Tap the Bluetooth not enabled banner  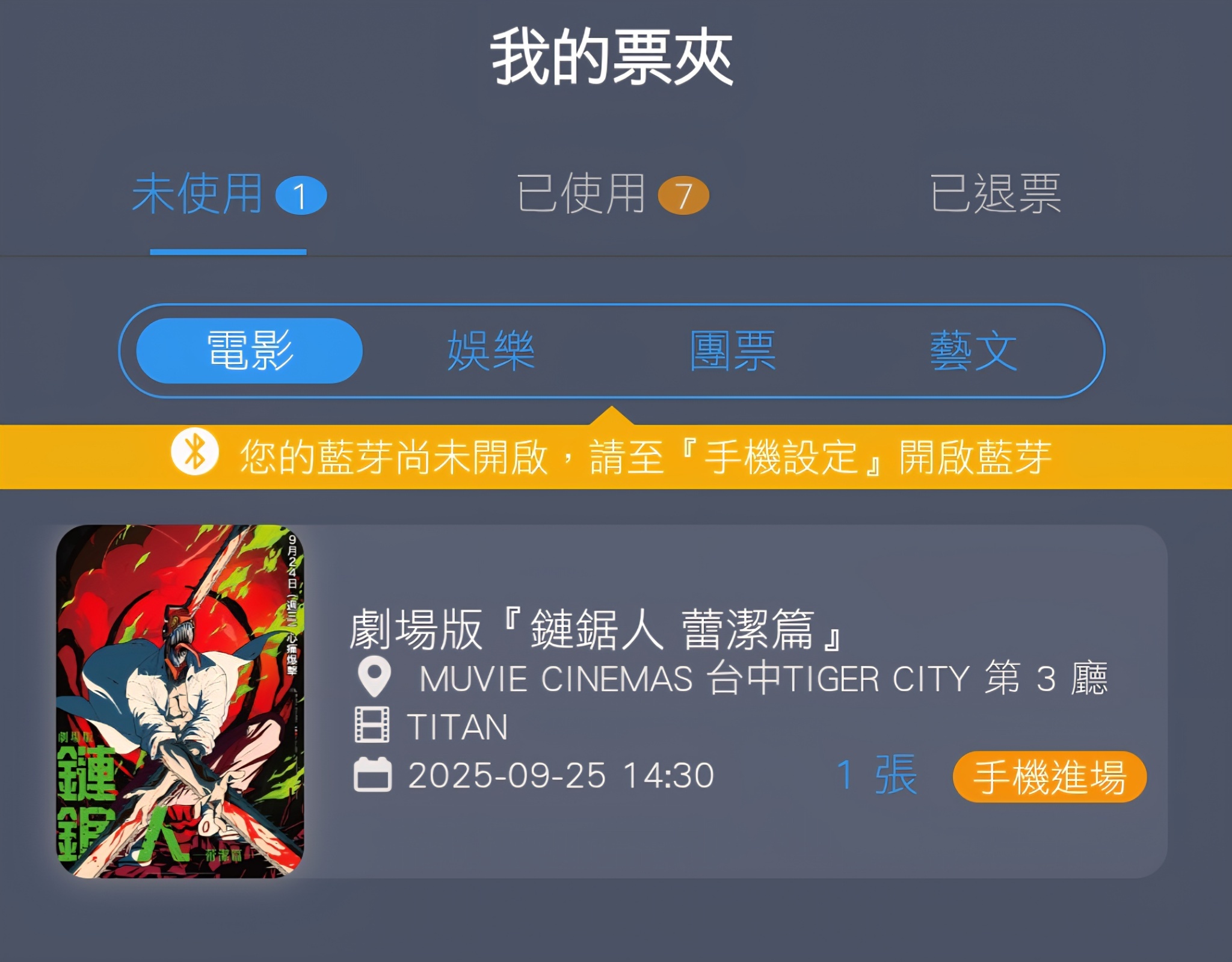point(616,457)
